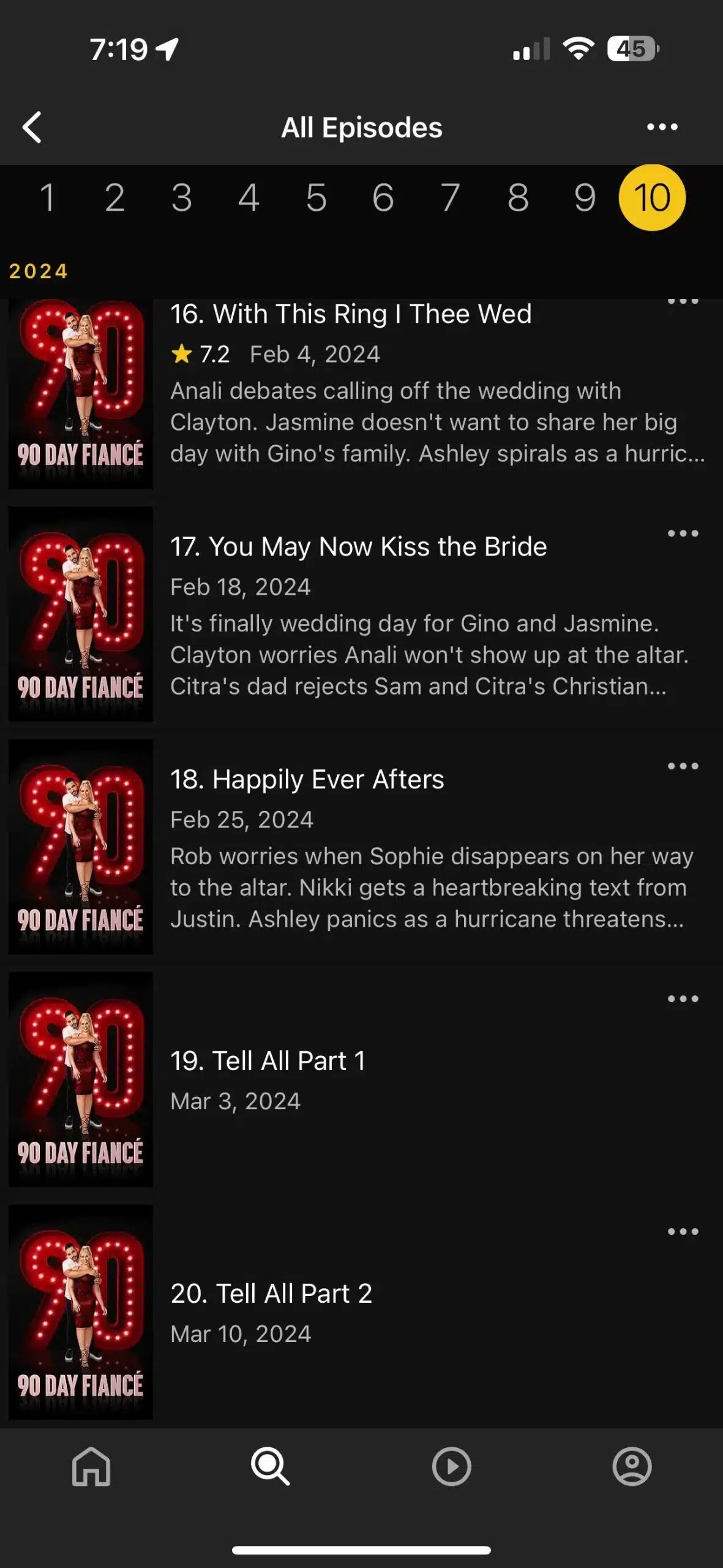This screenshot has height=1568, width=723.
Task: Open more options for episode 17
Action: tap(683, 533)
